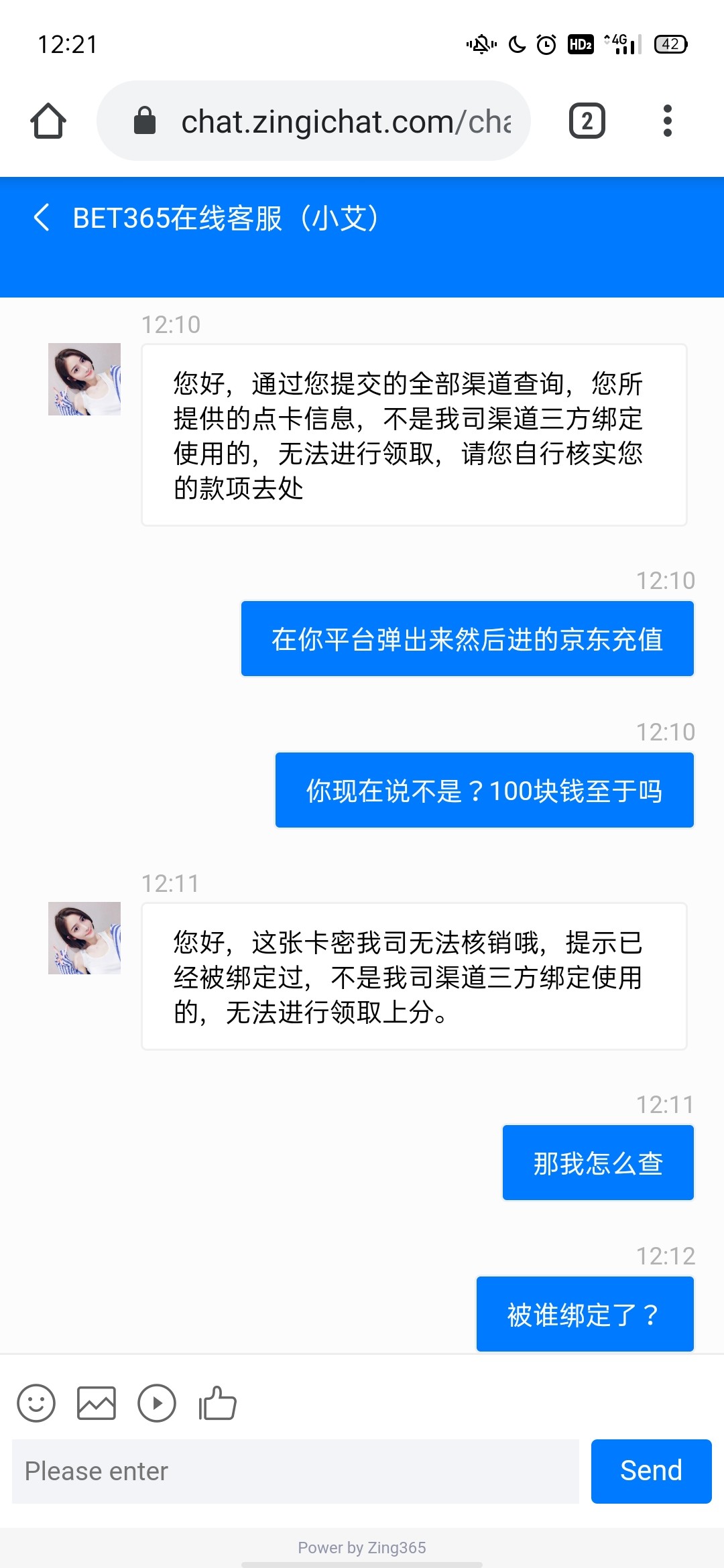Tap the back arrow in the chat header
The image size is (724, 1568).
[x=42, y=219]
